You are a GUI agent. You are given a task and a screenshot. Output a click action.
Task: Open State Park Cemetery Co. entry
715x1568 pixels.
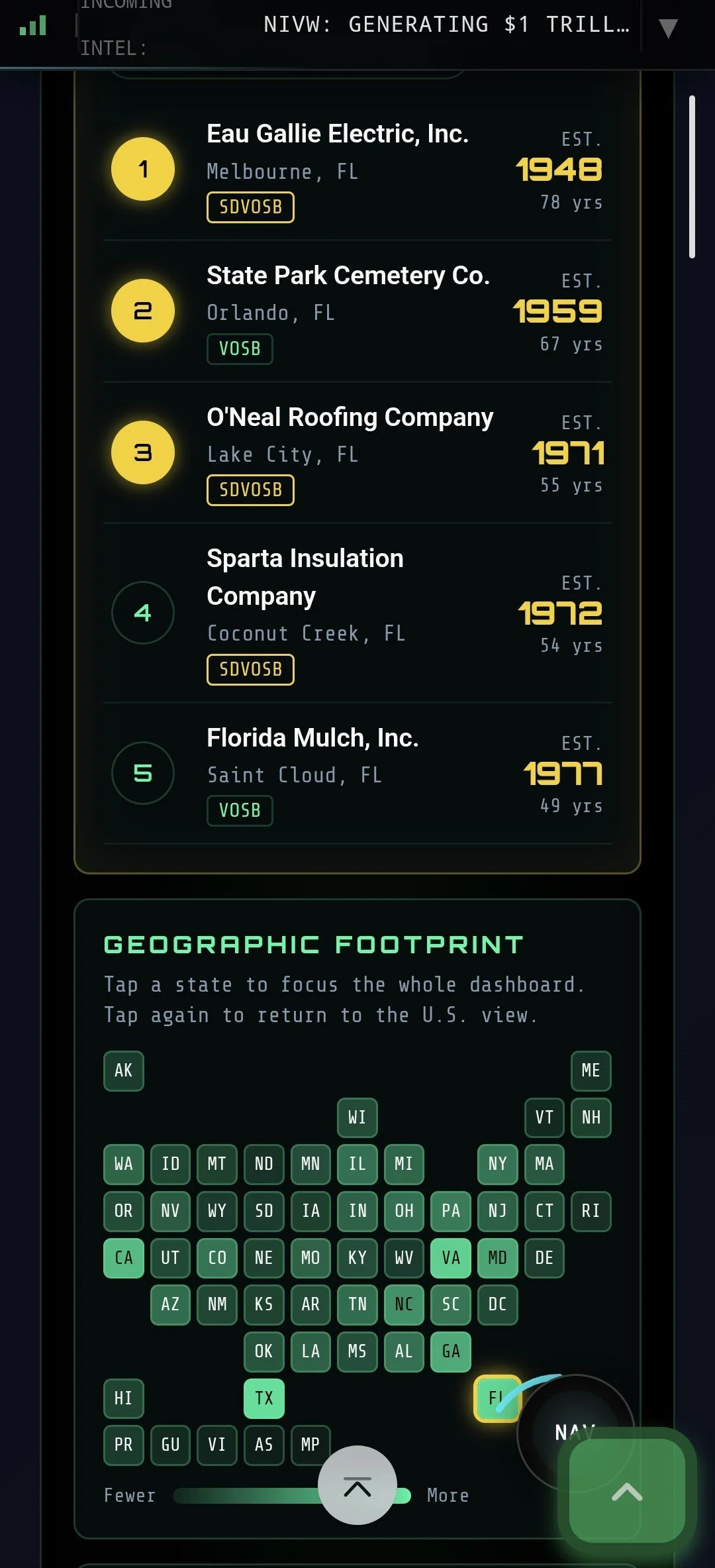click(x=358, y=311)
